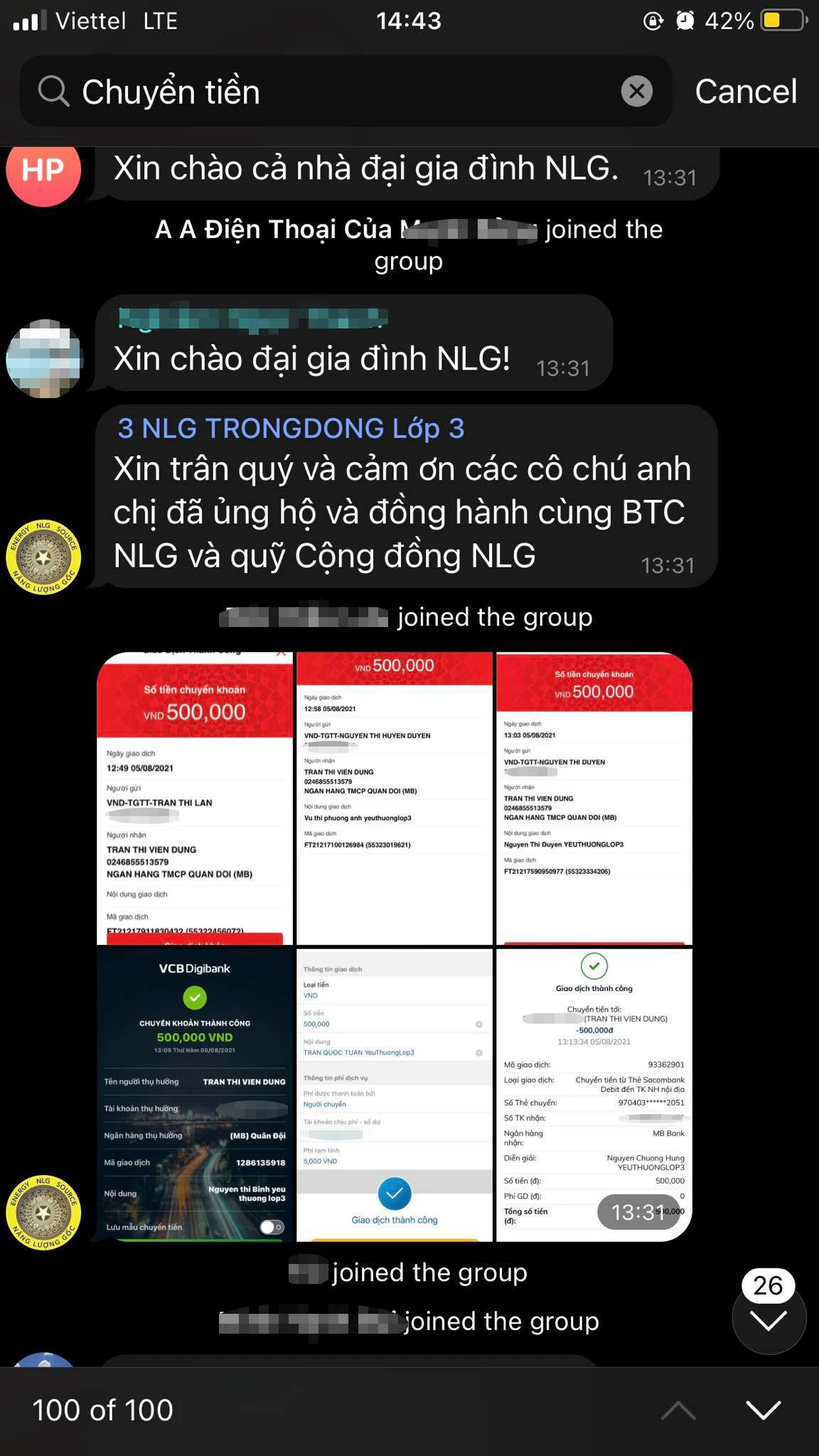Open the TRAN QUOC TUAN transaction image

(x=394, y=1095)
